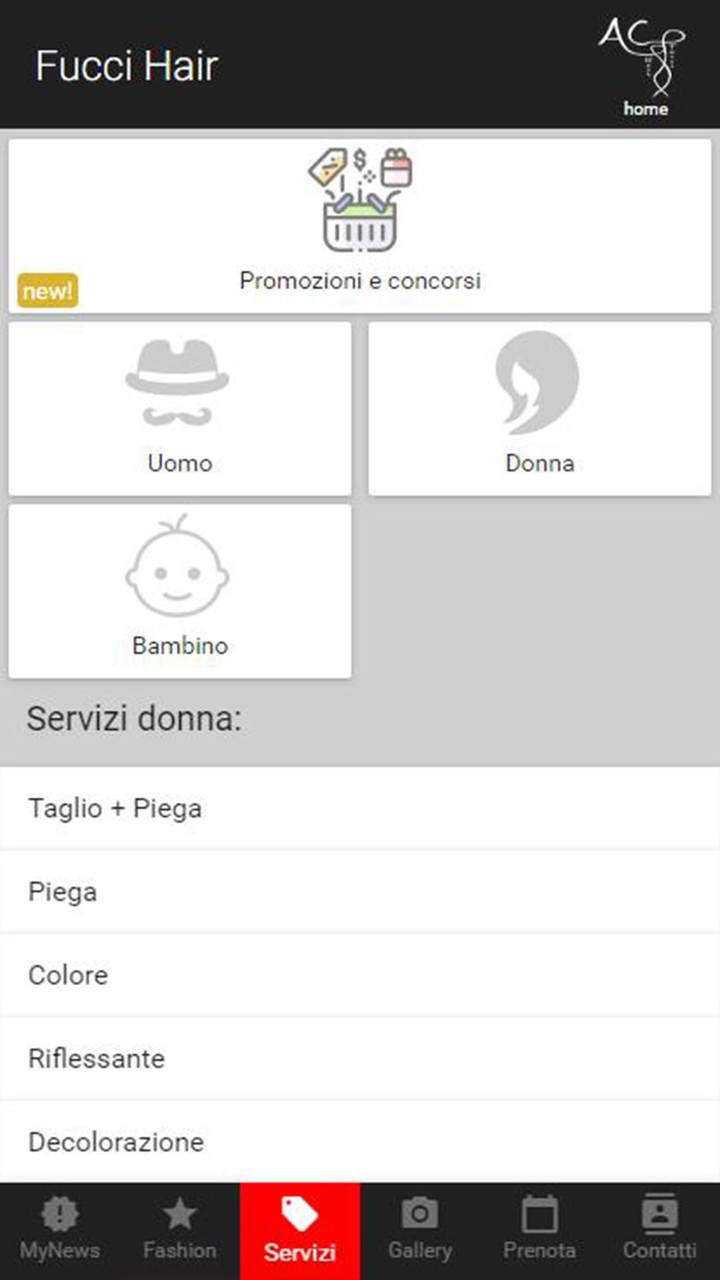
Task: Open Contatti via the contact card icon
Action: click(x=659, y=1215)
